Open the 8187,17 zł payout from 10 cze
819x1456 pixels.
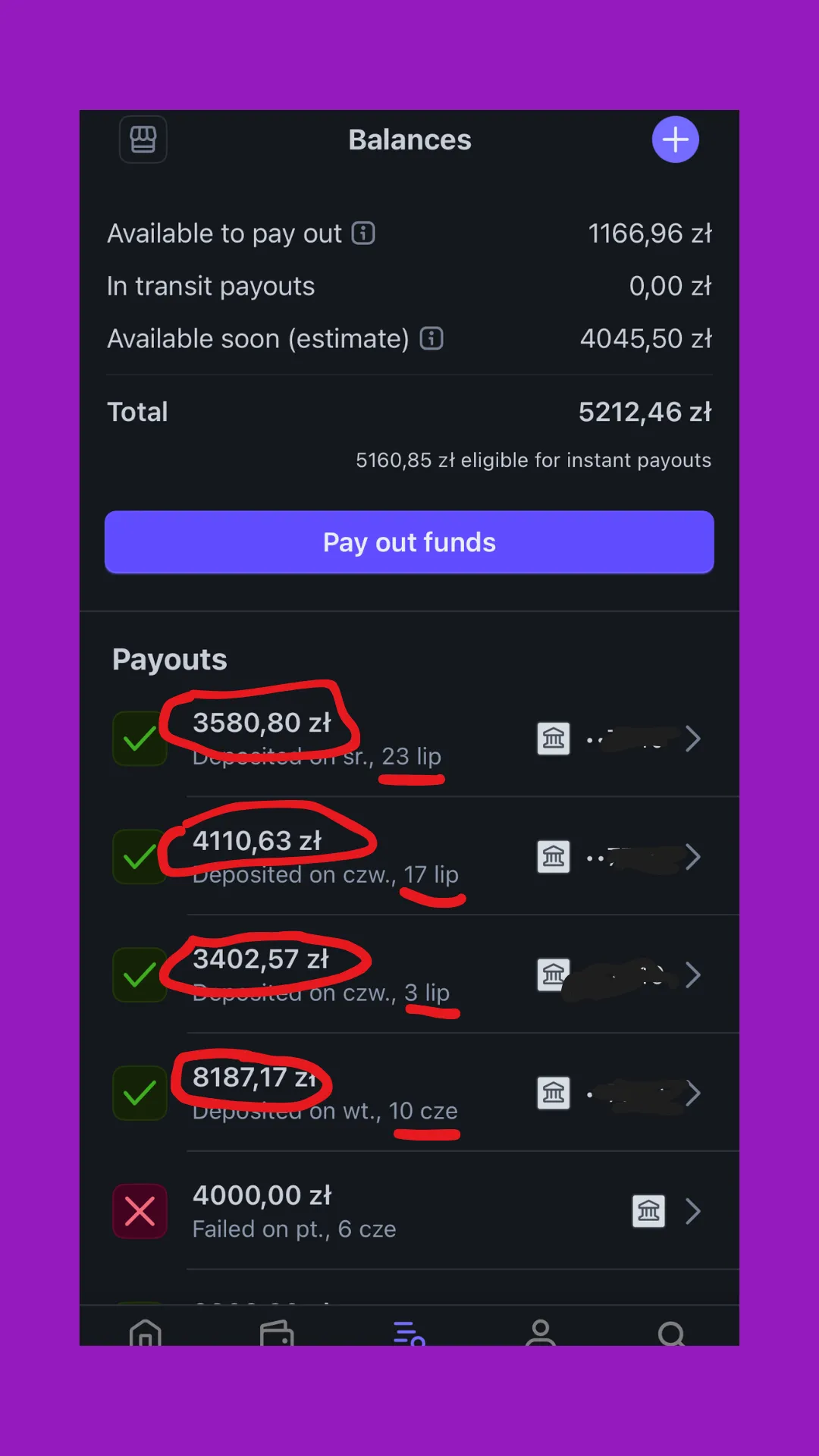coord(409,1093)
